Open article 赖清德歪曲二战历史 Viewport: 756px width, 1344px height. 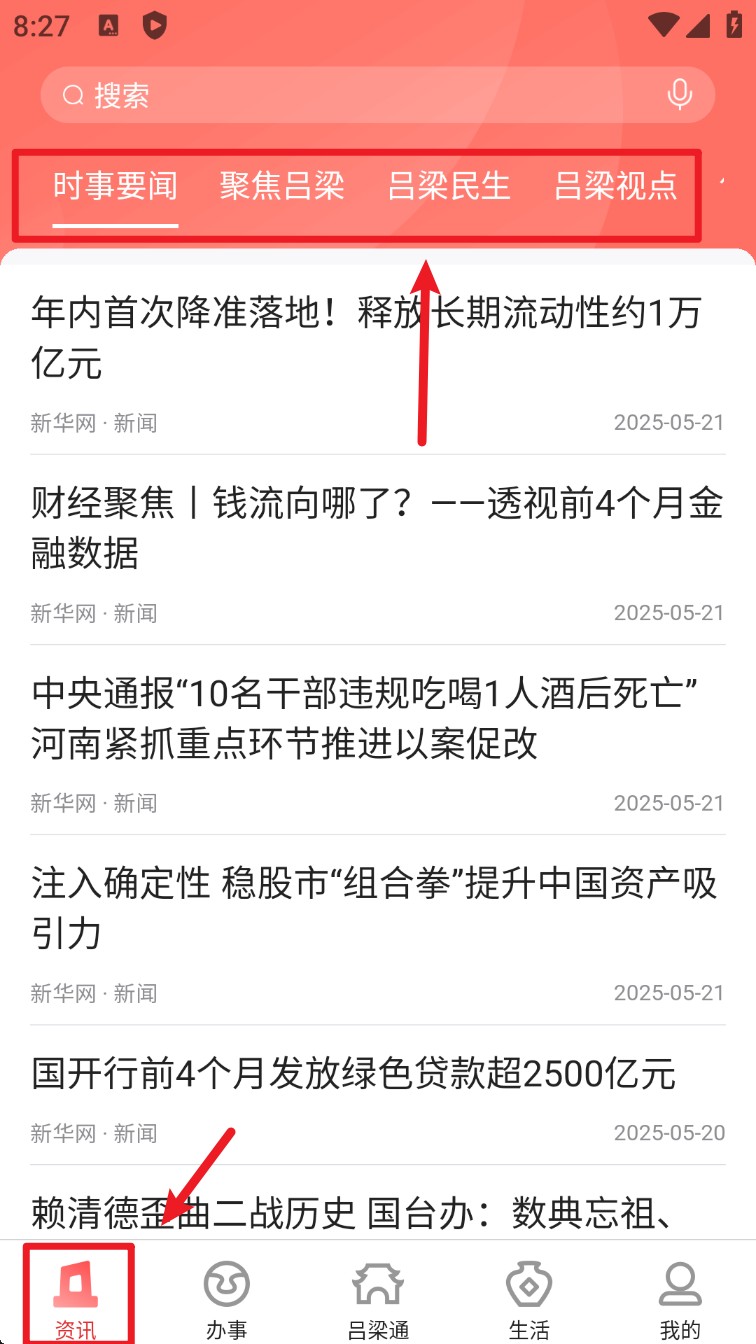(x=377, y=1203)
